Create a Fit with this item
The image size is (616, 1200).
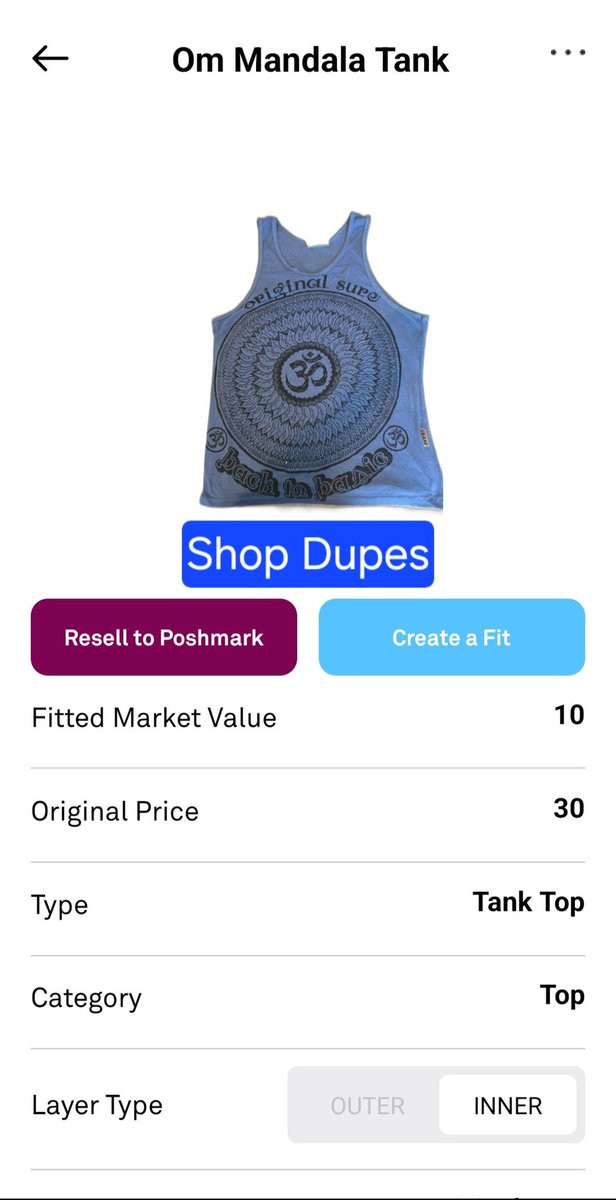pos(451,637)
